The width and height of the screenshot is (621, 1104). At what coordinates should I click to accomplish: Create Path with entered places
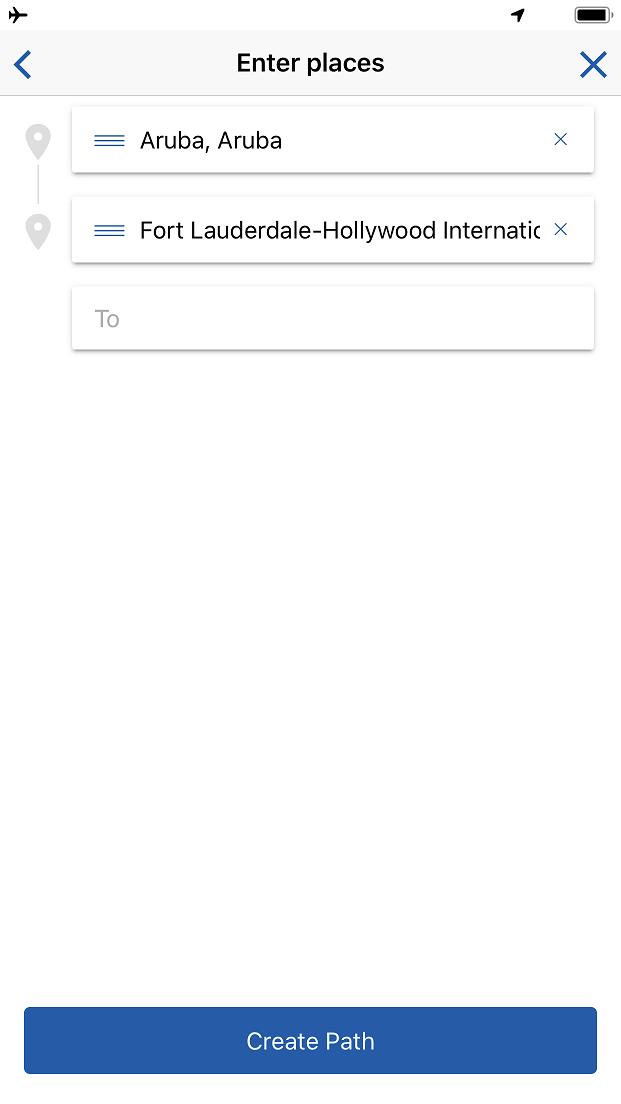[310, 1041]
